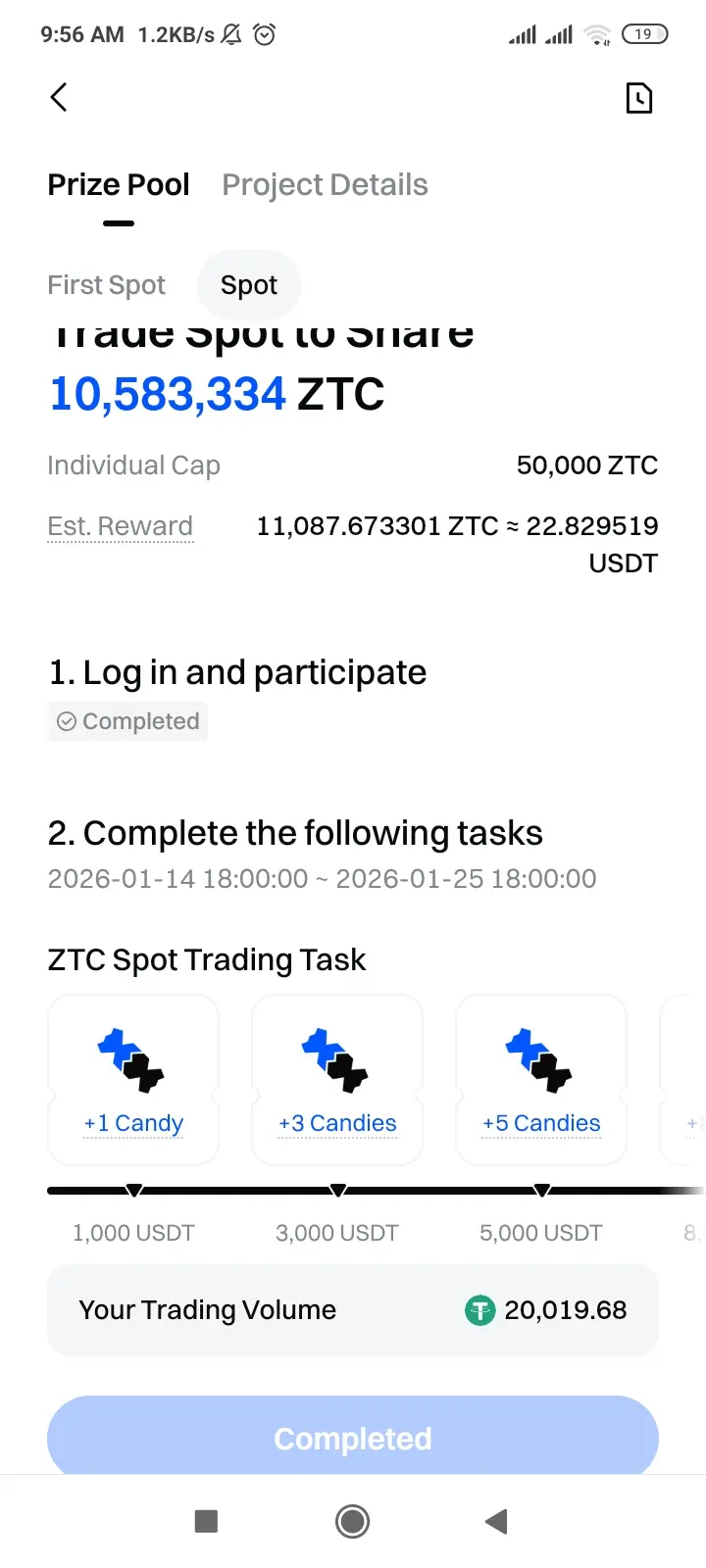Viewport: 706px width, 1568px height.
Task: Go to the home screen
Action: [352, 1521]
